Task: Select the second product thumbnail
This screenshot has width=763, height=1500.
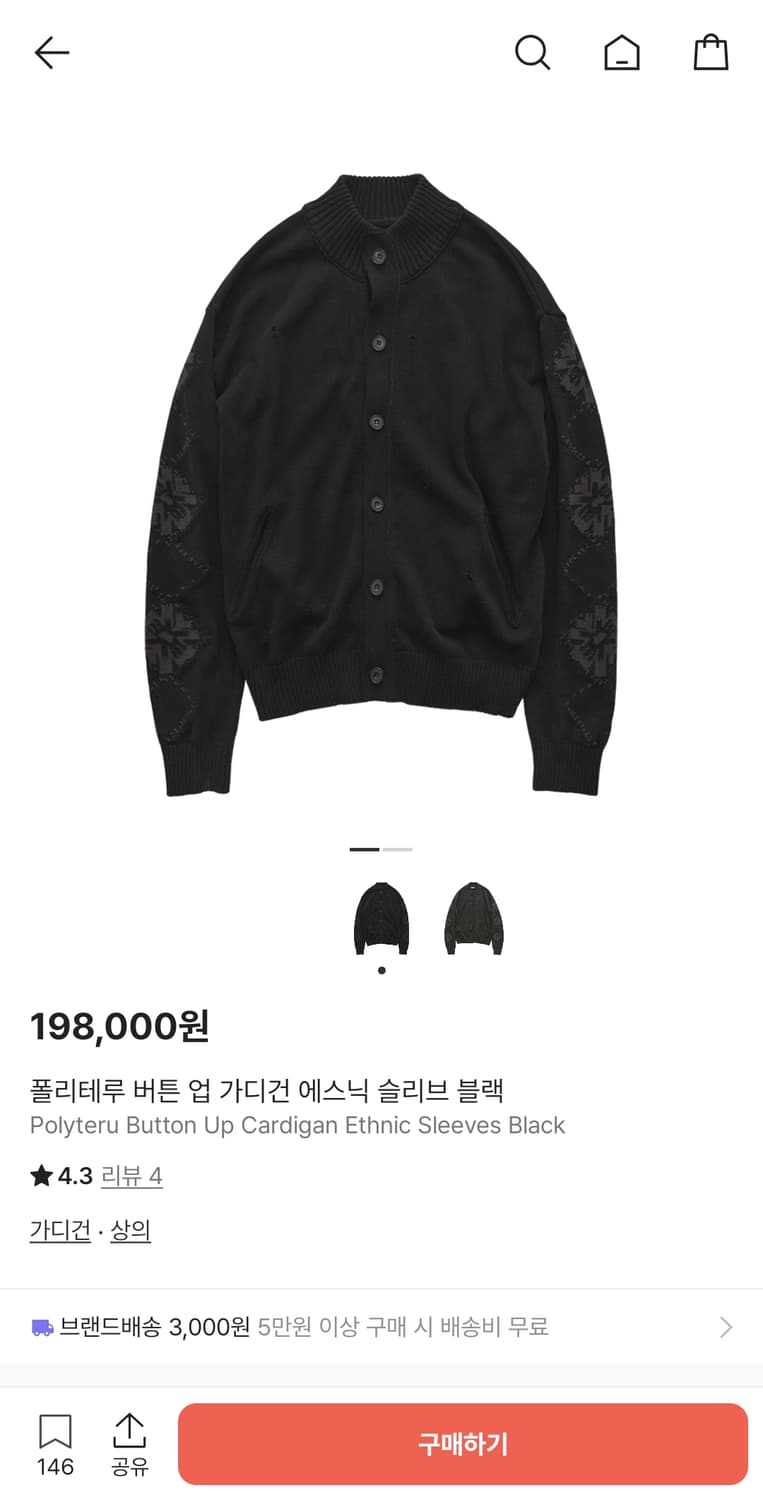Action: pos(473,920)
